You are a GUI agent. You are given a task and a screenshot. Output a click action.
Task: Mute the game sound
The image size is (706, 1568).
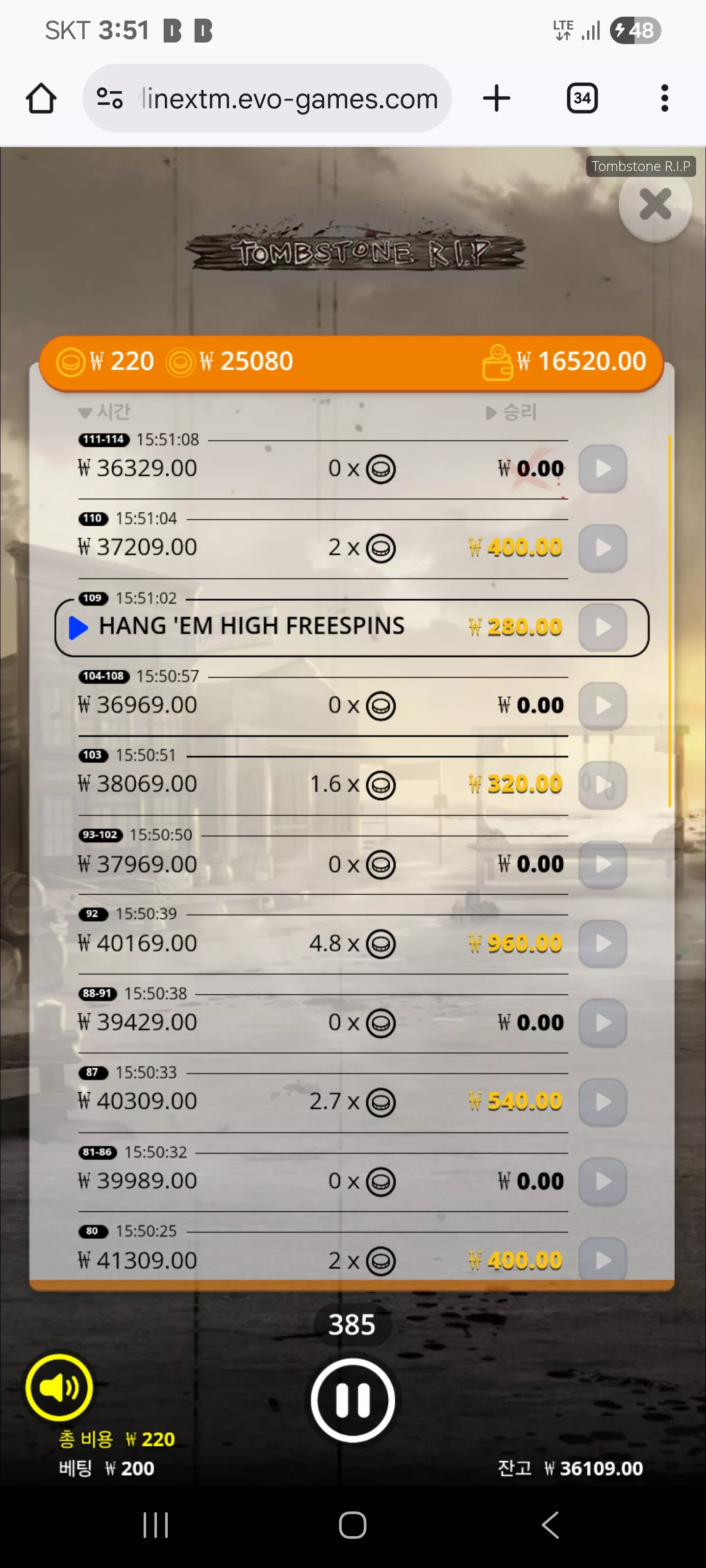pos(59,1387)
